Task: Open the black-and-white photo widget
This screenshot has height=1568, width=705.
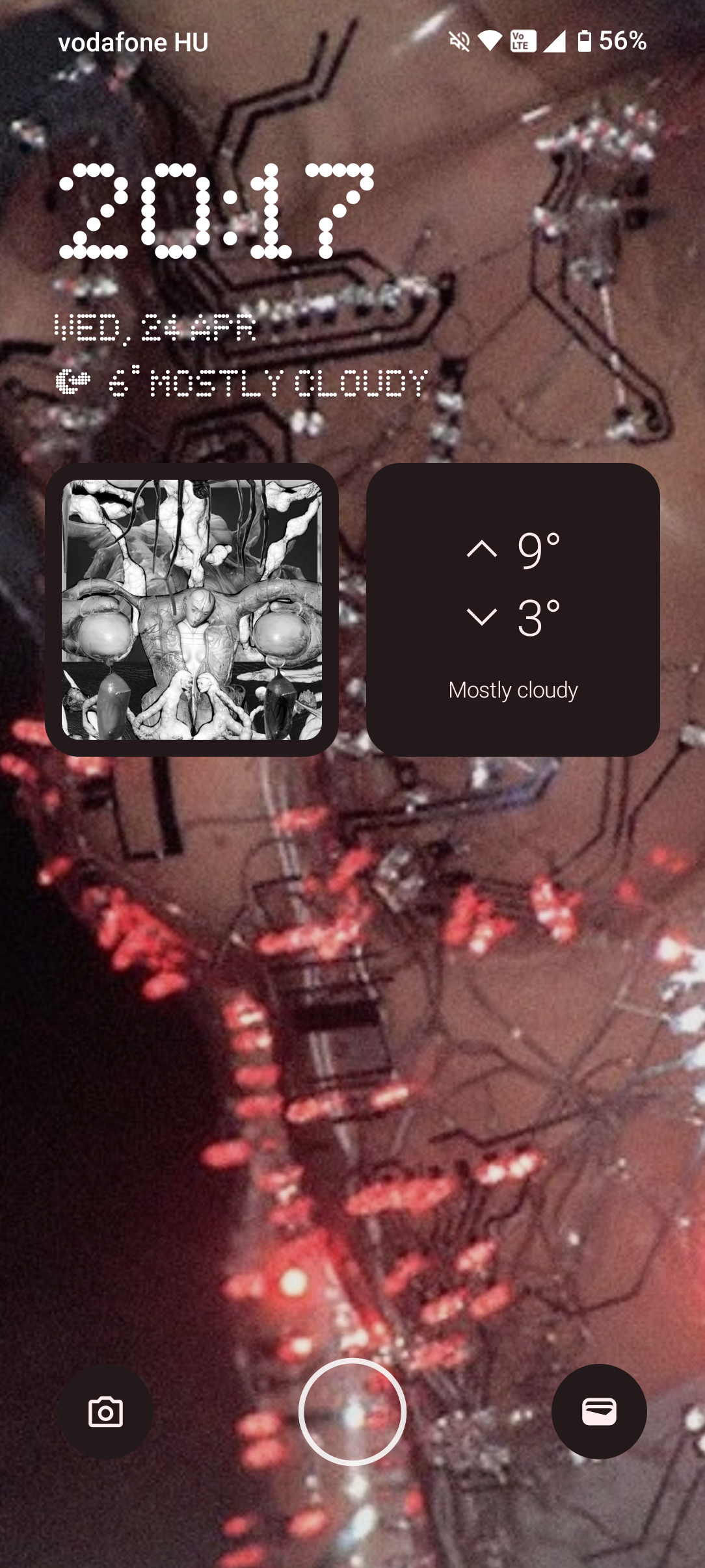Action: pos(192,610)
